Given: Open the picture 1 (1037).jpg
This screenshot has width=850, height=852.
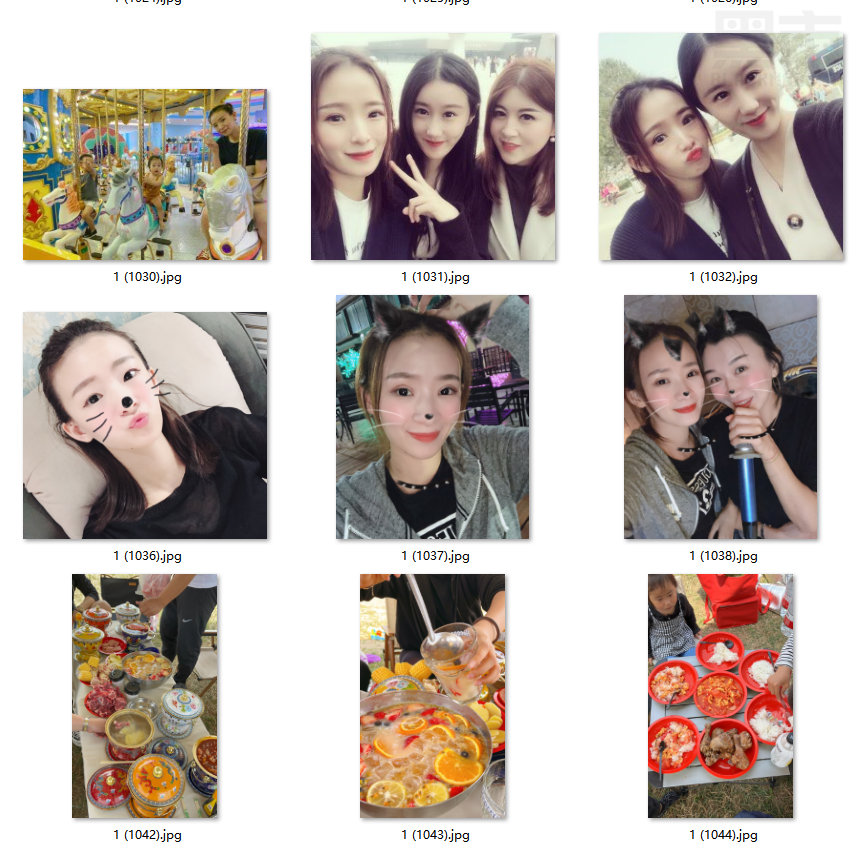Looking at the screenshot, I should (x=433, y=417).
